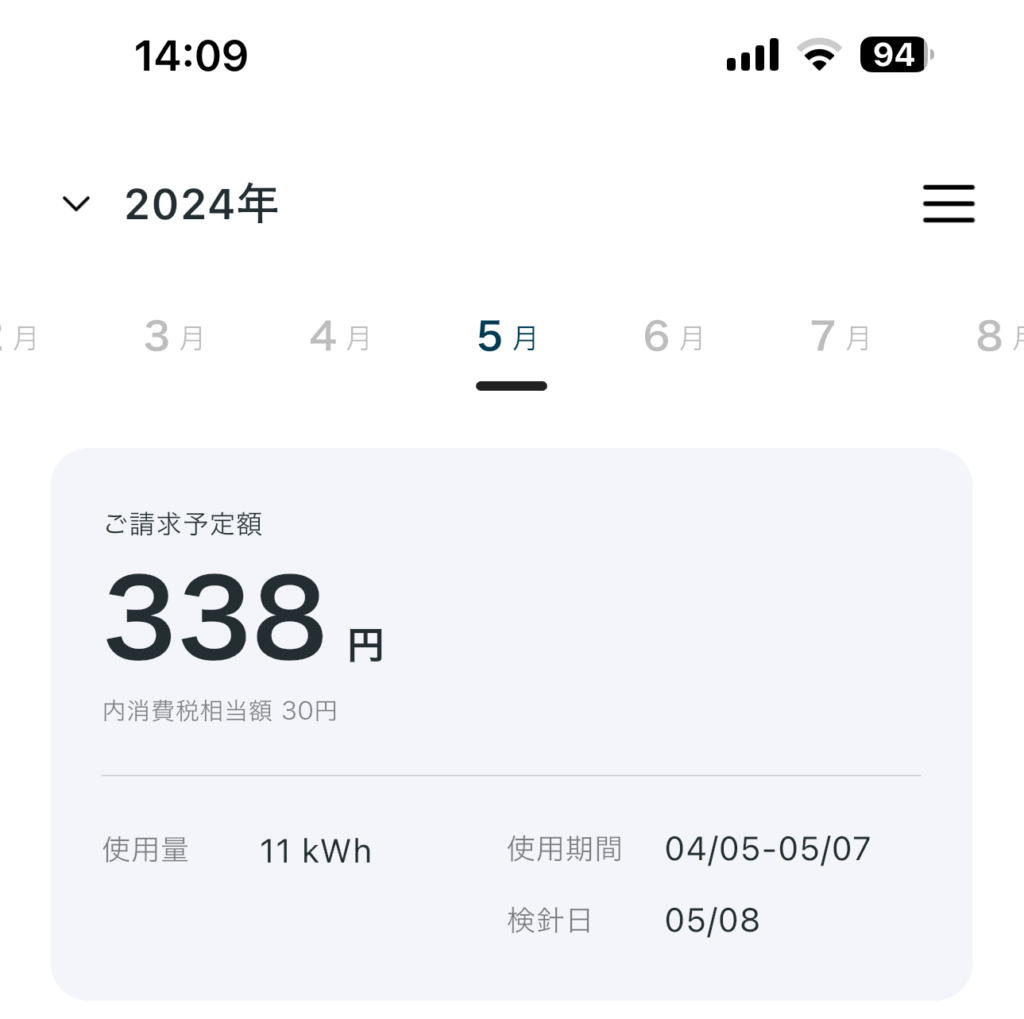Open the 2024年 year dropdown
1024x1019 pixels.
pos(170,205)
